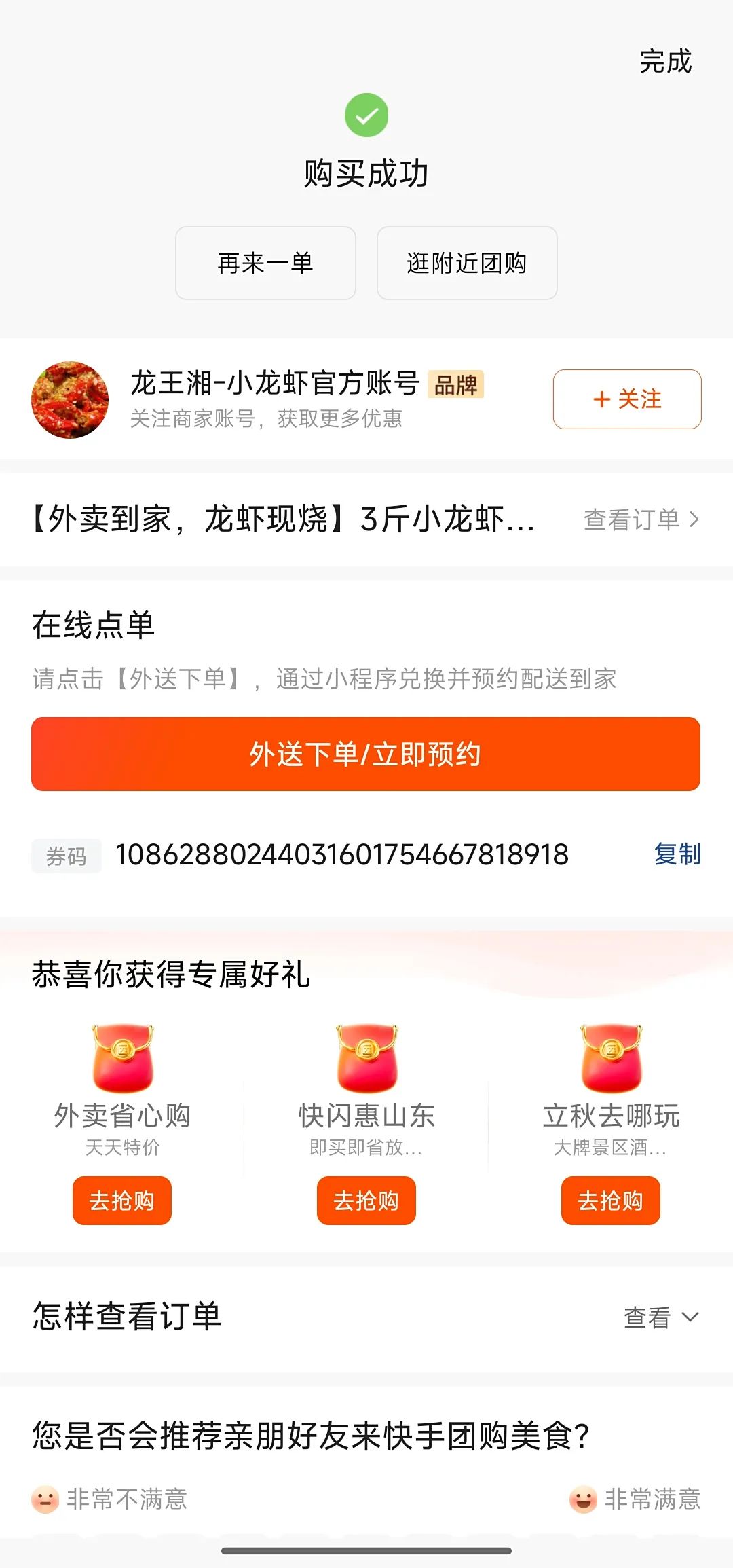Viewport: 733px width, 1568px height.
Task: Rate as 非常不满意
Action: pyautogui.click(x=110, y=1499)
